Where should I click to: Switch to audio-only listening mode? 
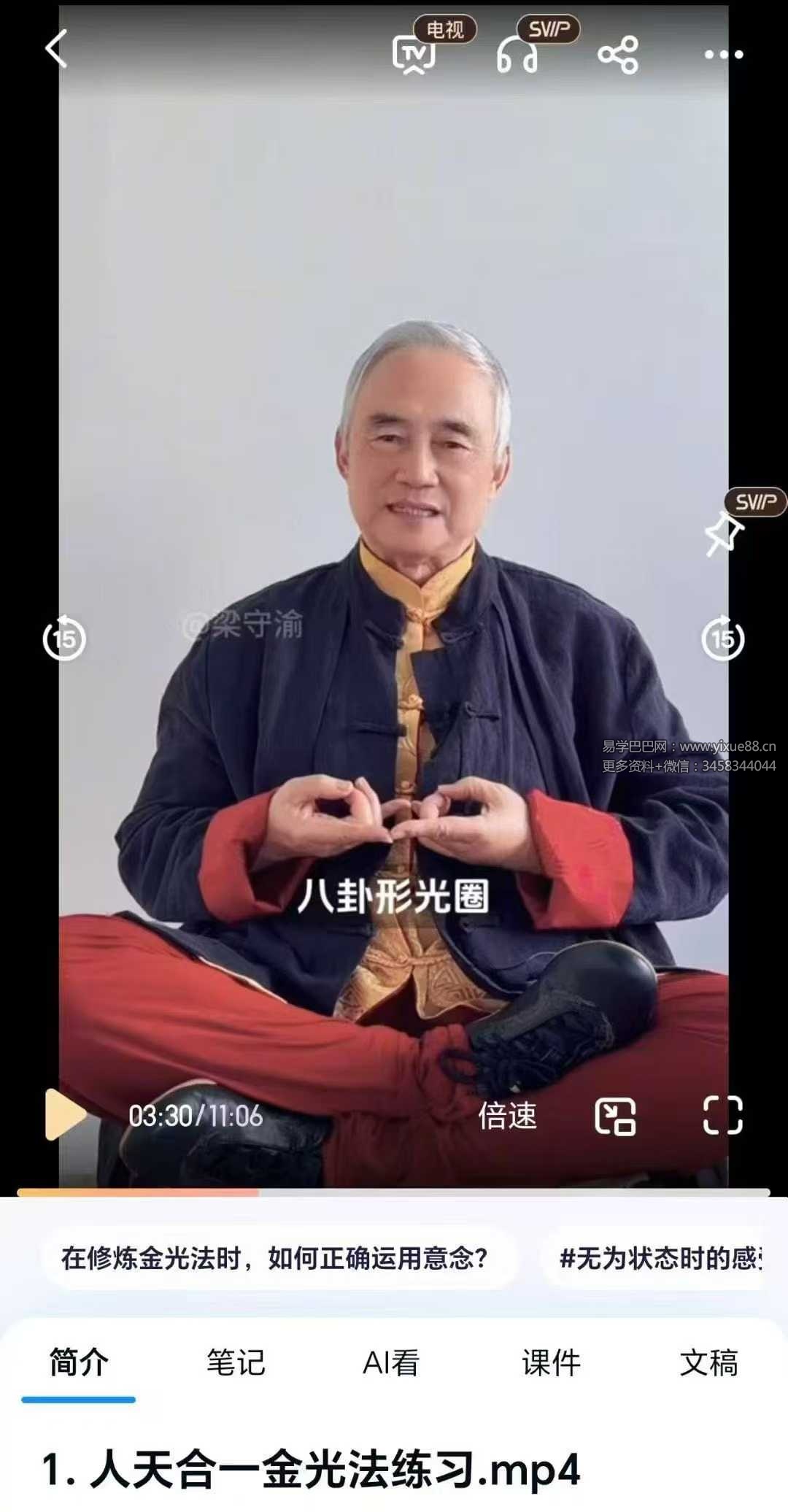coord(517,55)
